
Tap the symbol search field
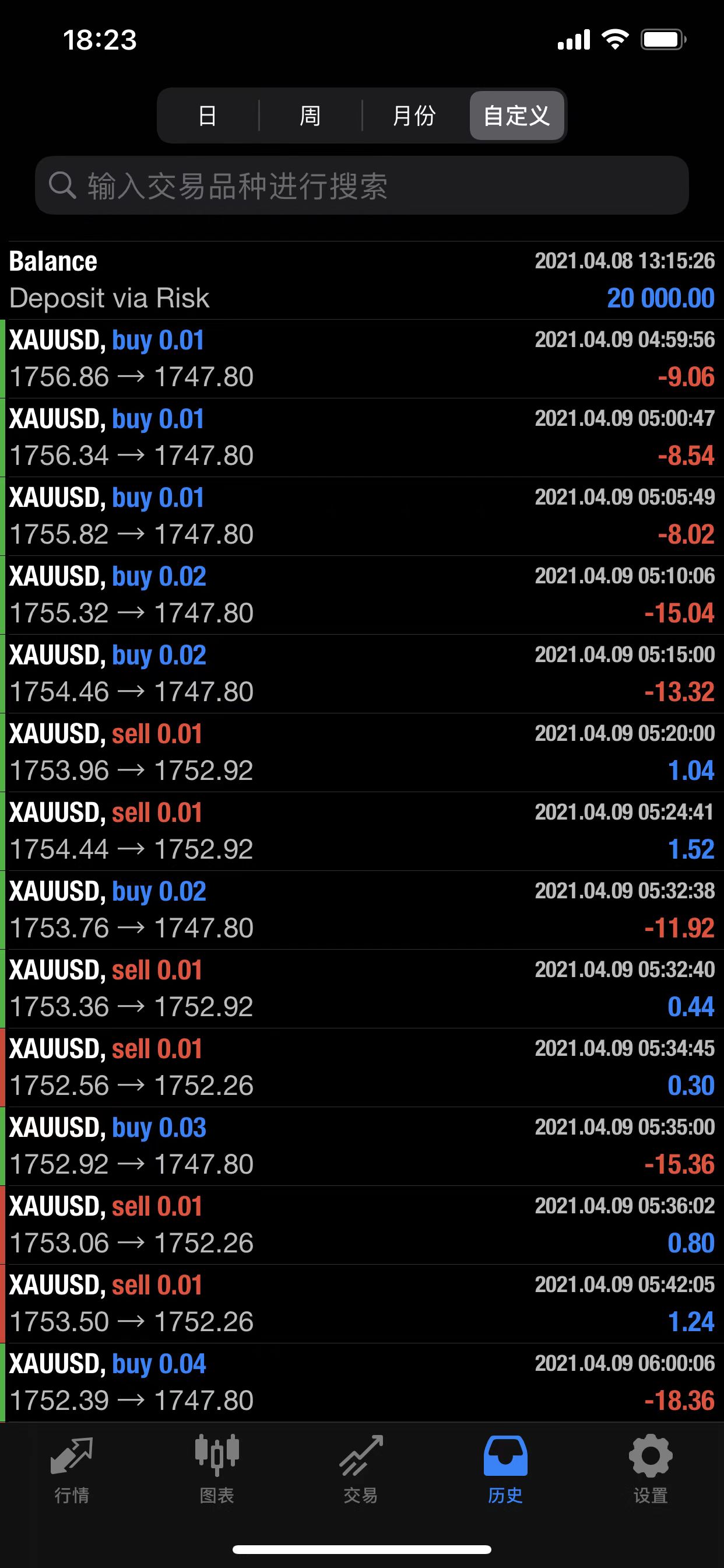pyautogui.click(x=362, y=185)
